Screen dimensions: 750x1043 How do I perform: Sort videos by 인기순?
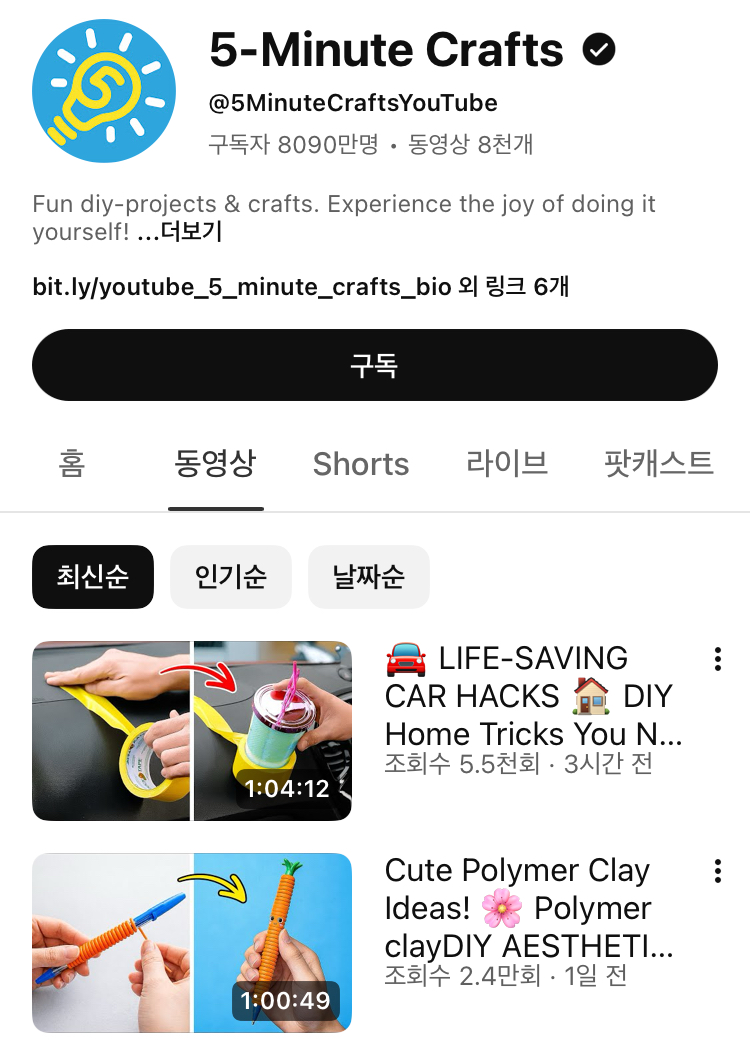[231, 577]
